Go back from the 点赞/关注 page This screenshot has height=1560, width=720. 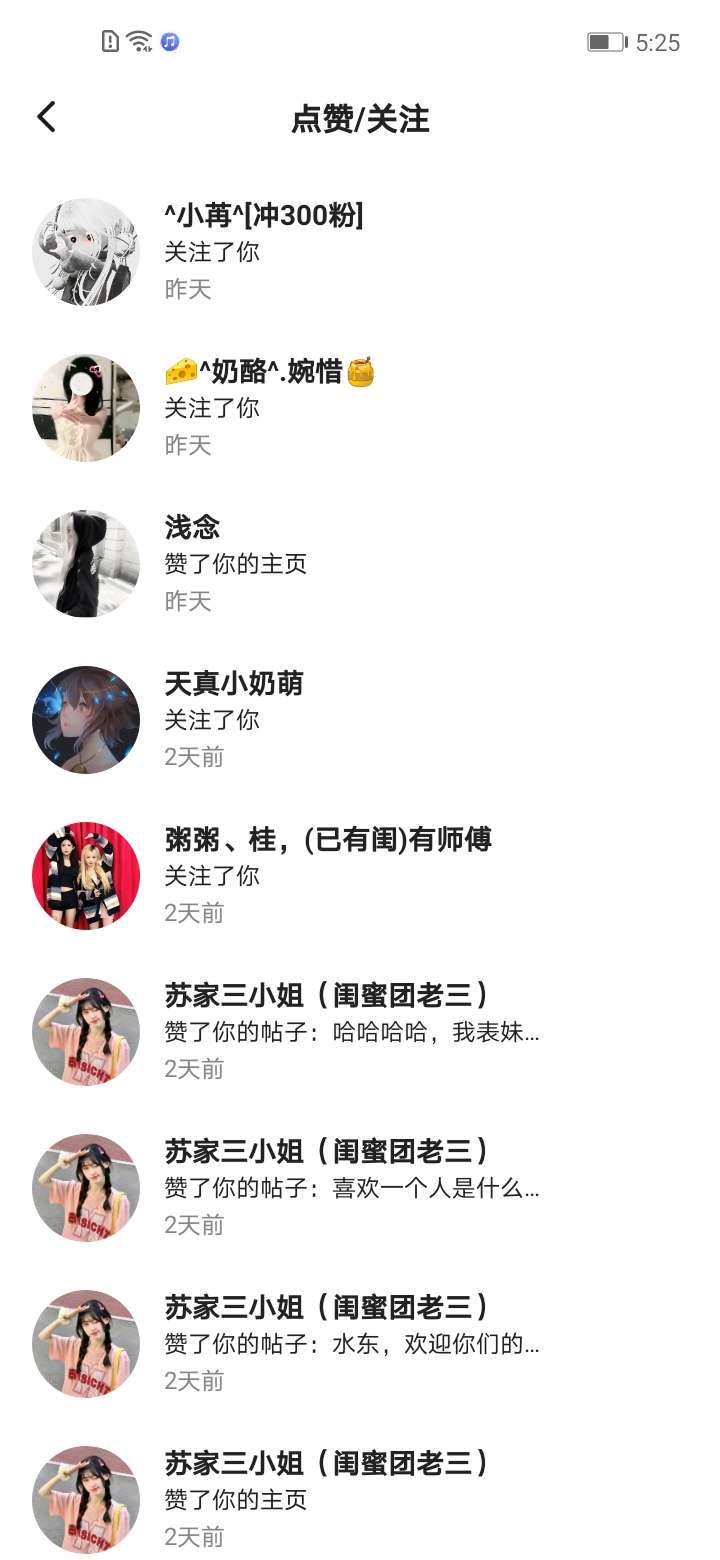47,118
